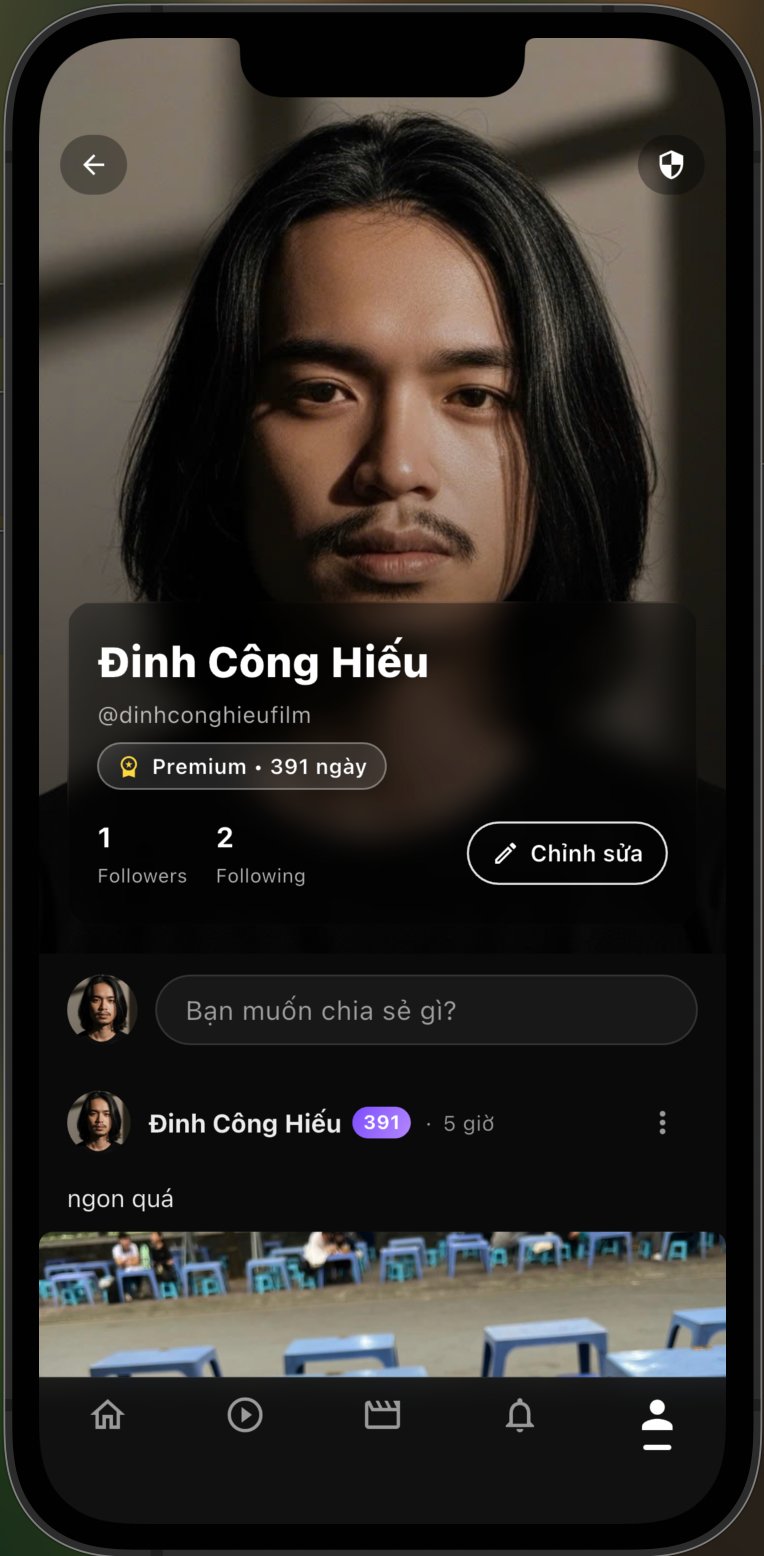
Task: Tap Đinh Công Hiếu's name on the post
Action: (x=245, y=1123)
